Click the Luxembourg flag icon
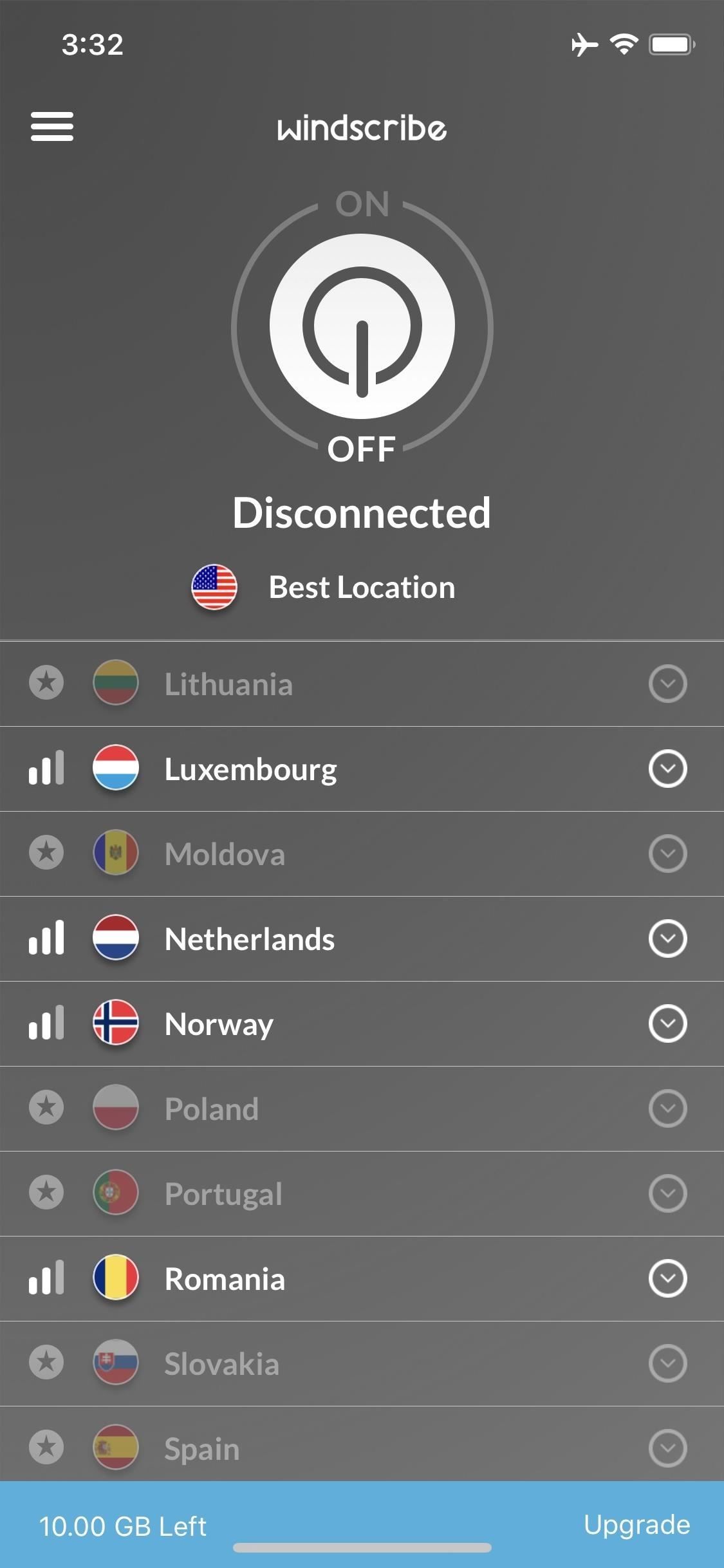Image resolution: width=724 pixels, height=1568 pixels. tap(116, 769)
